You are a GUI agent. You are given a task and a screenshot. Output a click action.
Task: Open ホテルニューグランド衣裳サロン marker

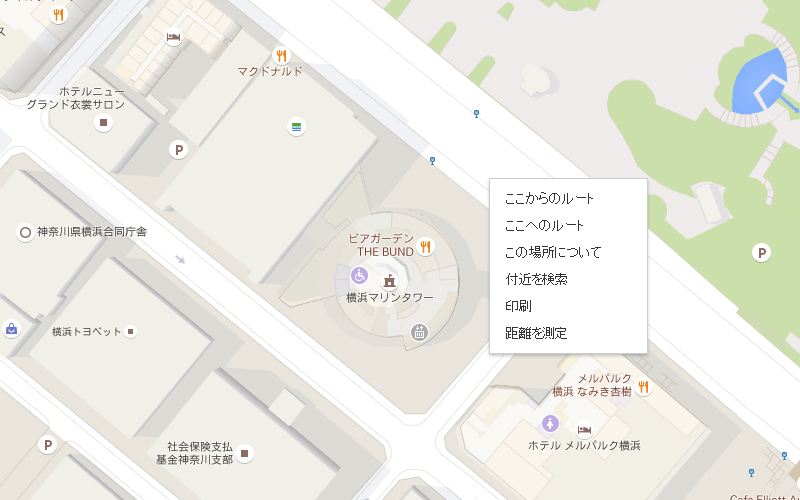point(103,123)
